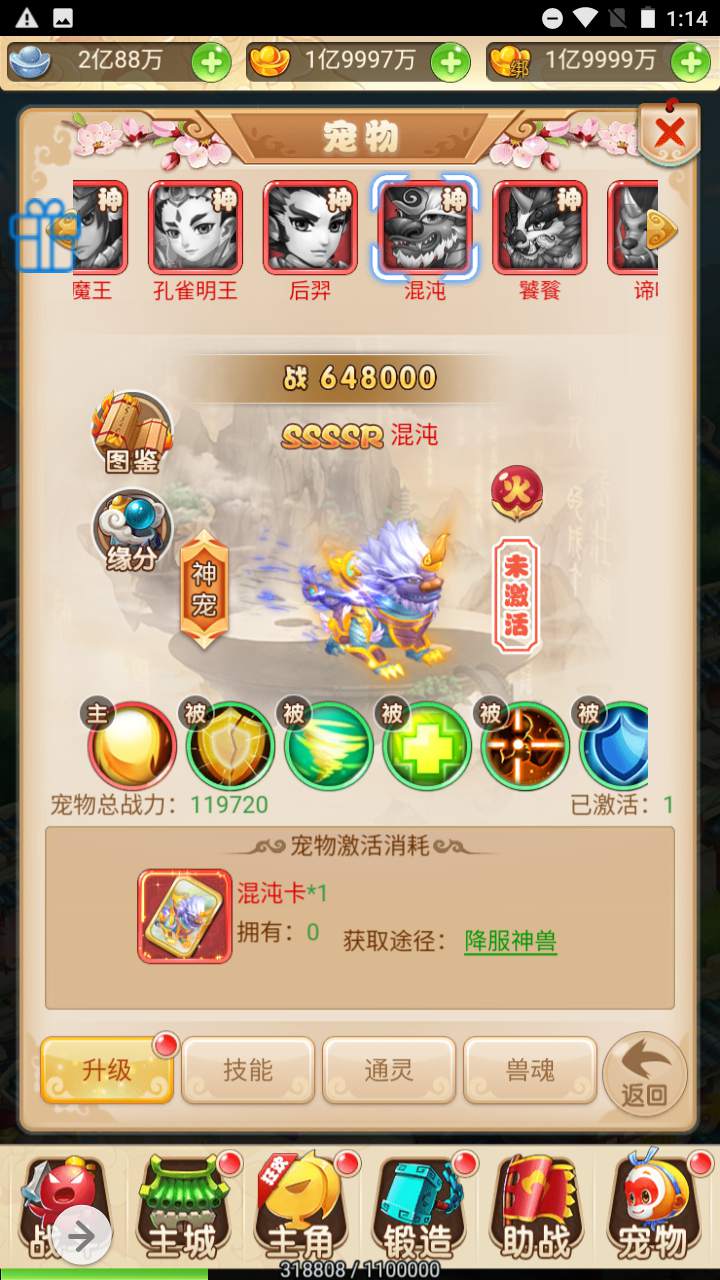
Task: Switch to the 兽魂 tab
Action: tap(530, 1070)
